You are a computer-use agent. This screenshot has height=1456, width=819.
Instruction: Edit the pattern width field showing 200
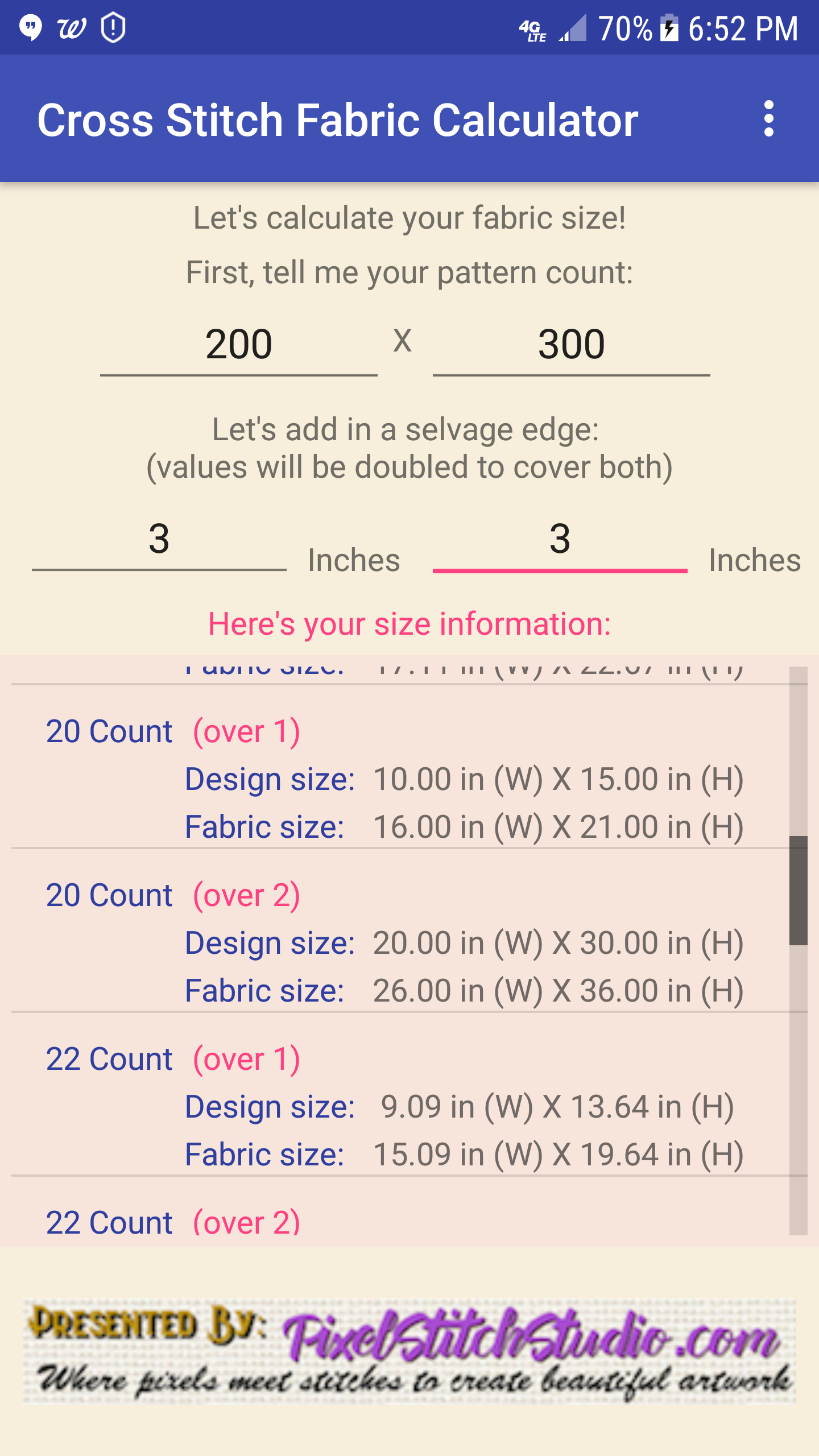coord(238,345)
